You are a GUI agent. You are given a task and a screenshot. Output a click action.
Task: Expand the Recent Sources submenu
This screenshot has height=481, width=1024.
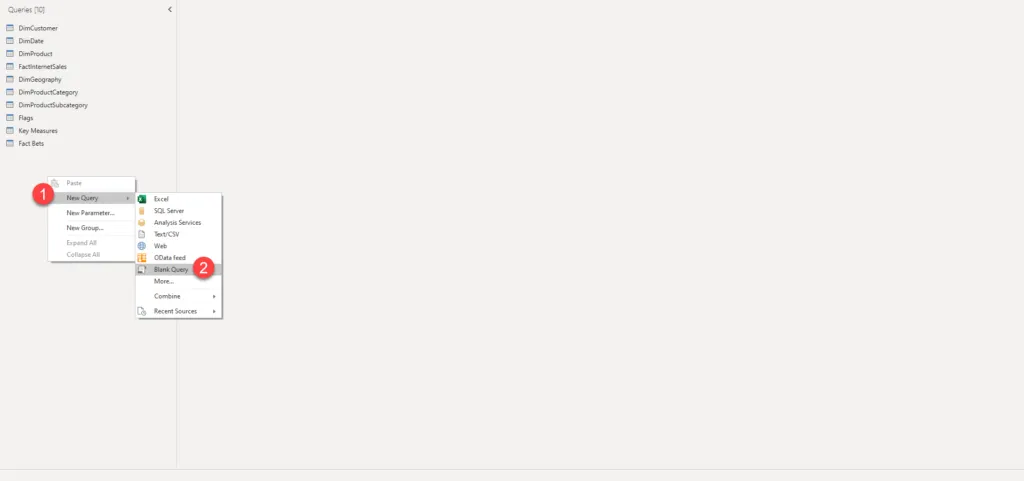click(x=175, y=311)
